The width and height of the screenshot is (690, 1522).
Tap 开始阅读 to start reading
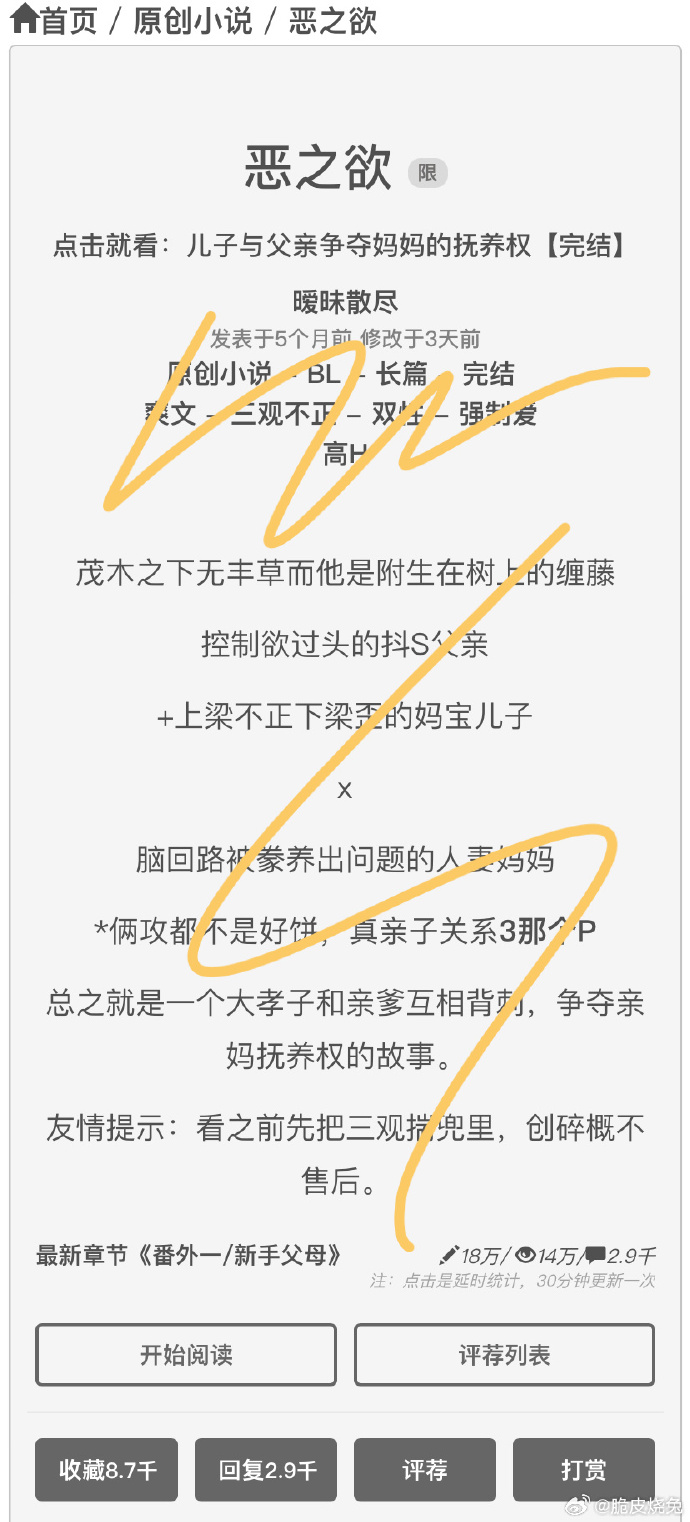click(x=186, y=1355)
